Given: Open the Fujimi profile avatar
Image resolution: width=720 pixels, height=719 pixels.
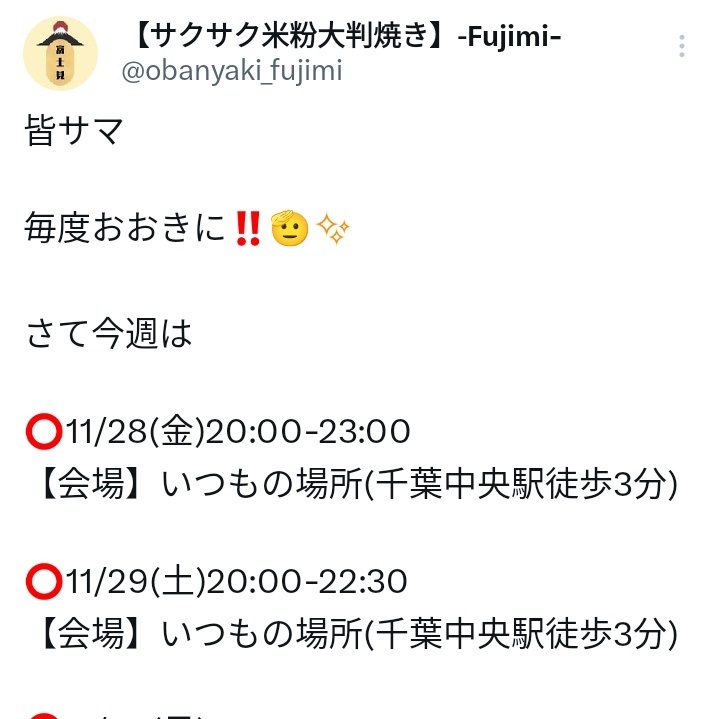Looking at the screenshot, I should [61, 53].
